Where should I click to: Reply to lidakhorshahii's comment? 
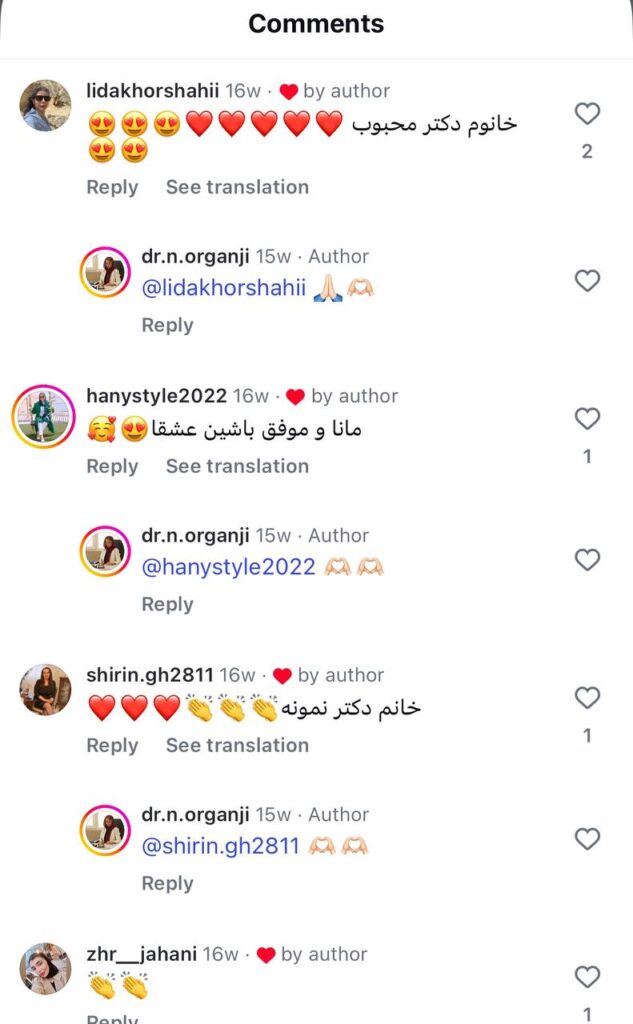point(112,187)
